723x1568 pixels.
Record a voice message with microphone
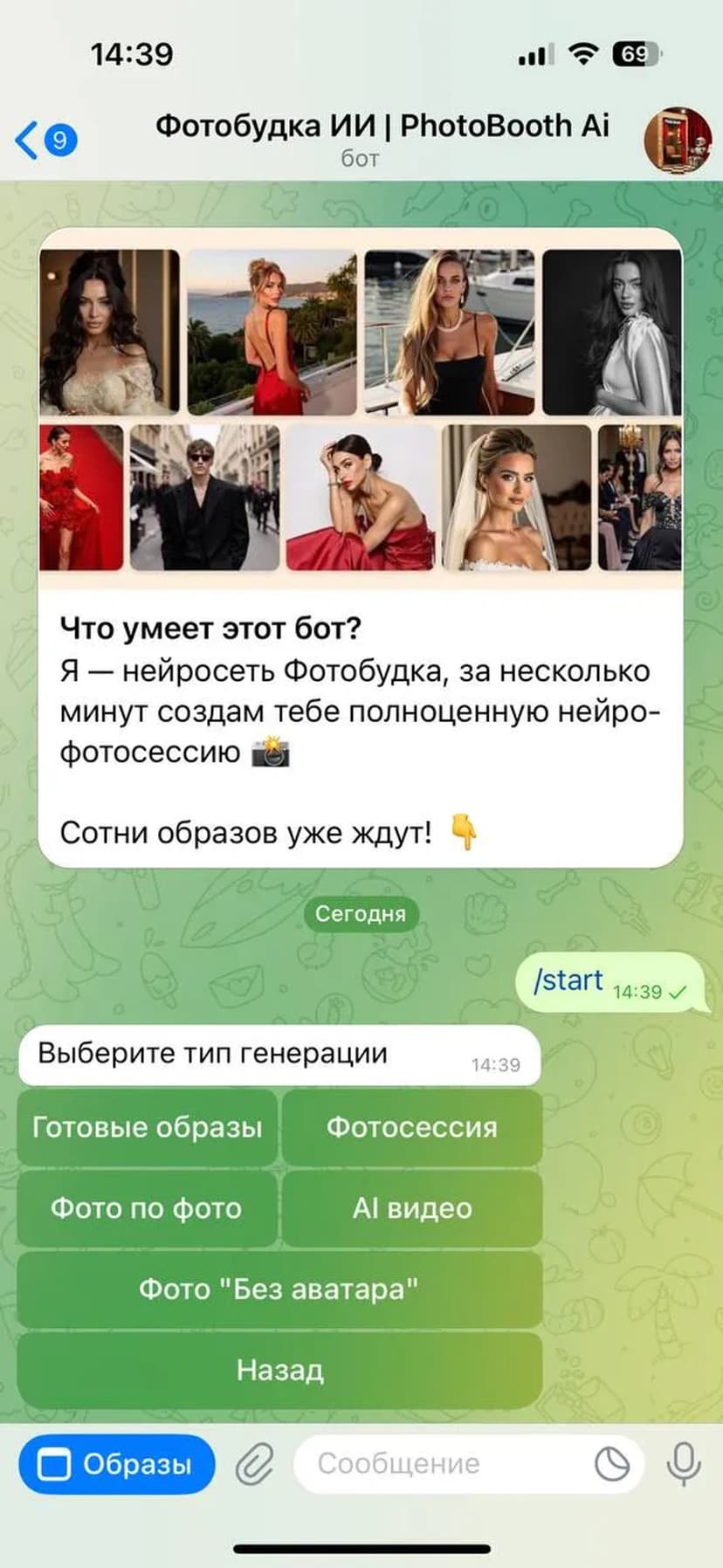pyautogui.click(x=684, y=1464)
